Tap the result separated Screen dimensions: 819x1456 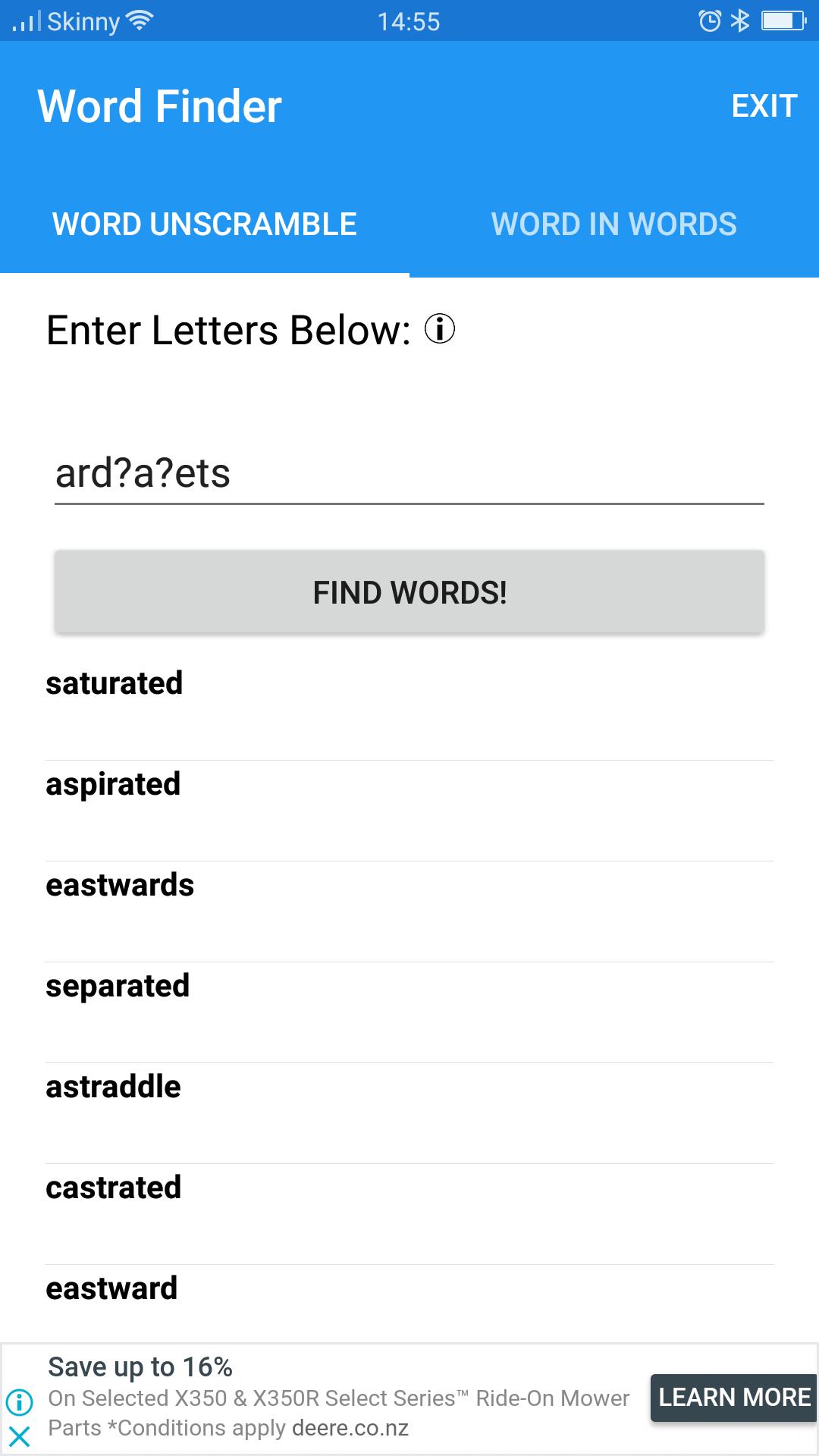coord(118,985)
